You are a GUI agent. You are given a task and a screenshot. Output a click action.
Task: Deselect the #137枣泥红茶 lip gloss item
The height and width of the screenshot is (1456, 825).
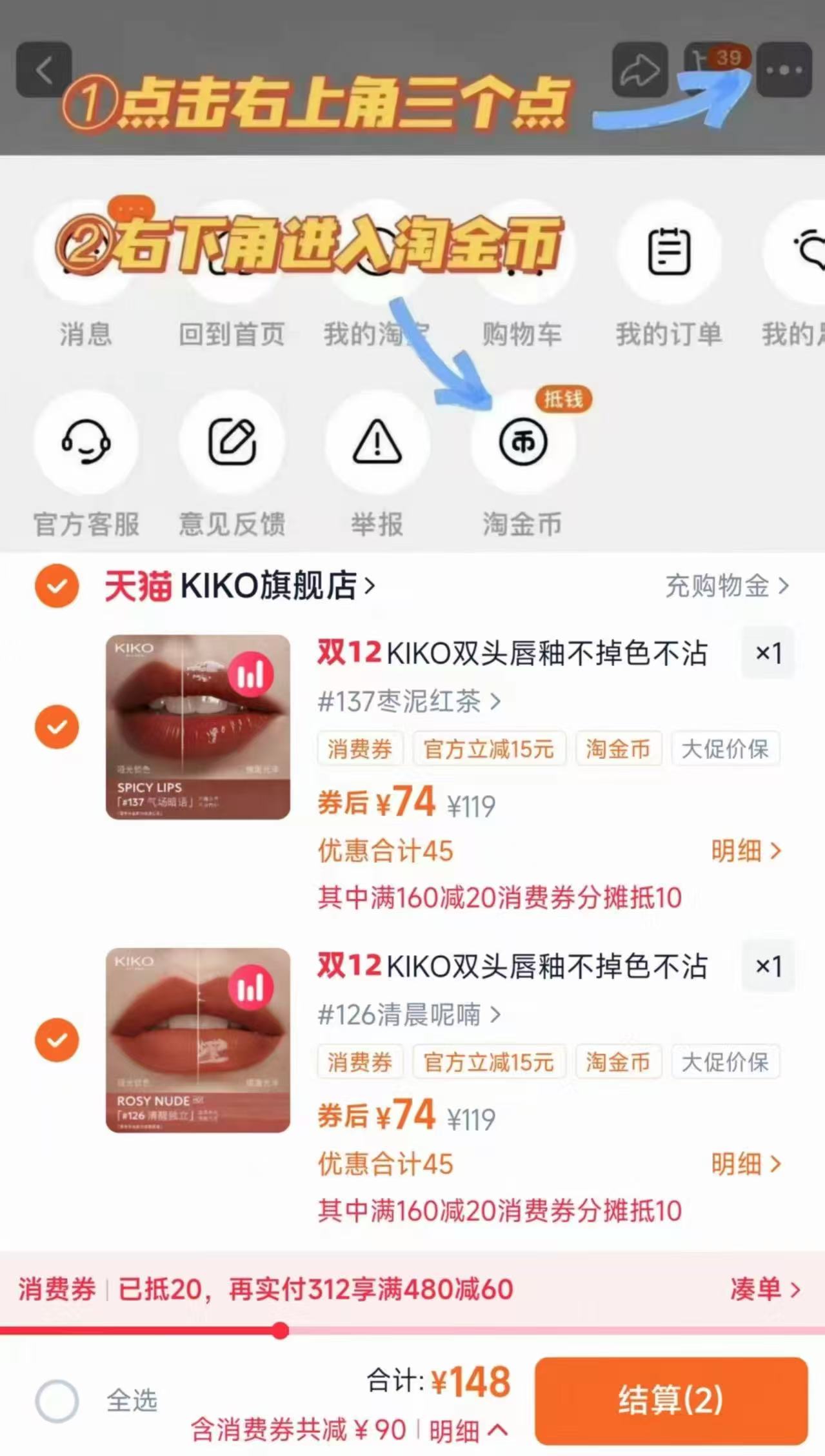(57, 726)
